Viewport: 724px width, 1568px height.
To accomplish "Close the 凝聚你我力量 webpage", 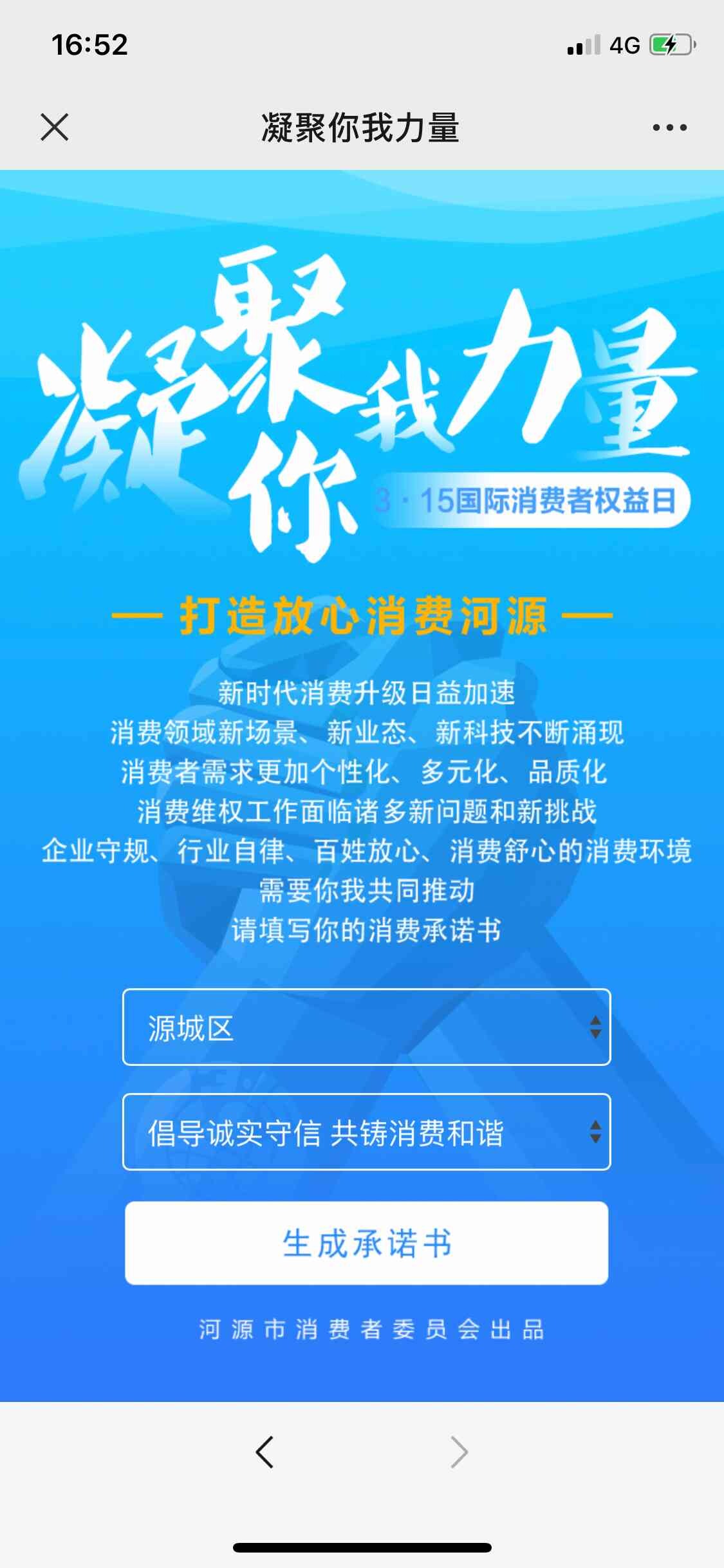I will pos(55,127).
